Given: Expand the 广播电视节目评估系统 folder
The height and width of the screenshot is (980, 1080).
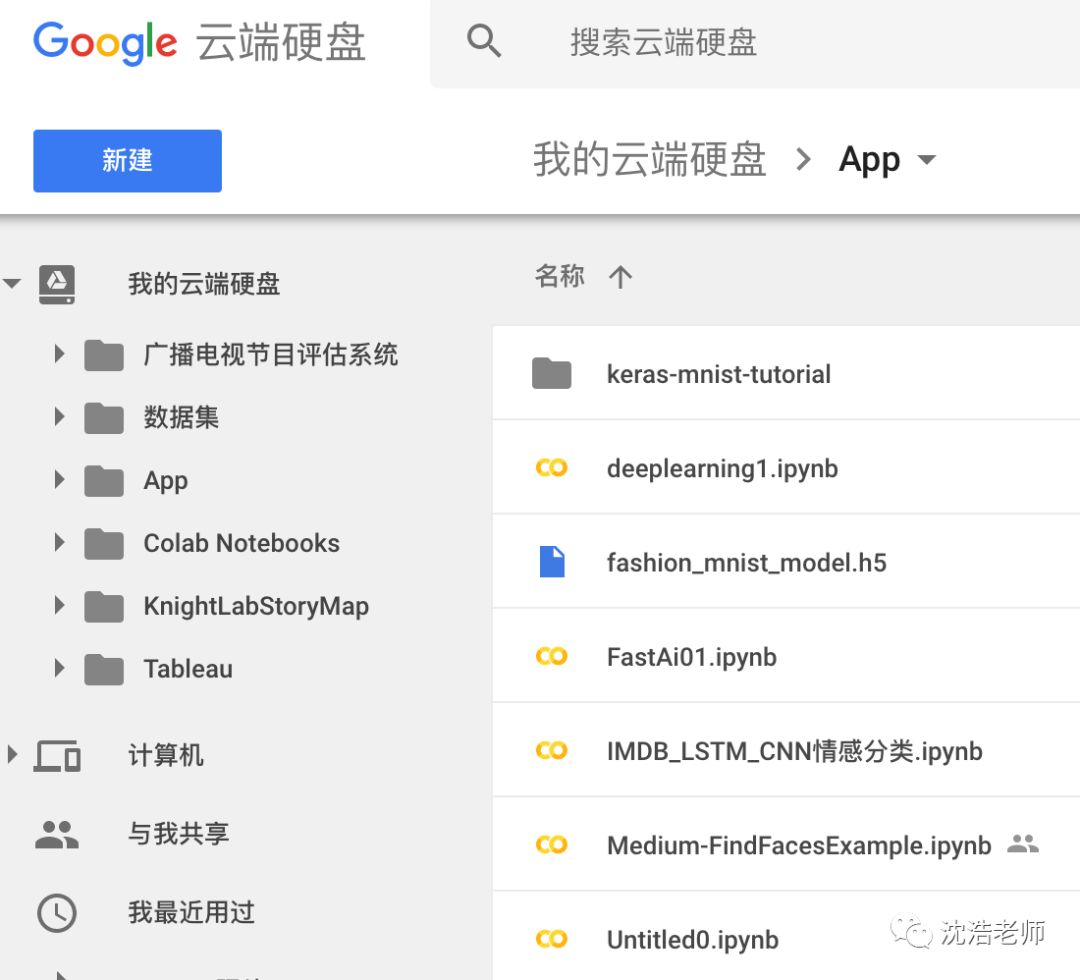Looking at the screenshot, I should tap(59, 354).
